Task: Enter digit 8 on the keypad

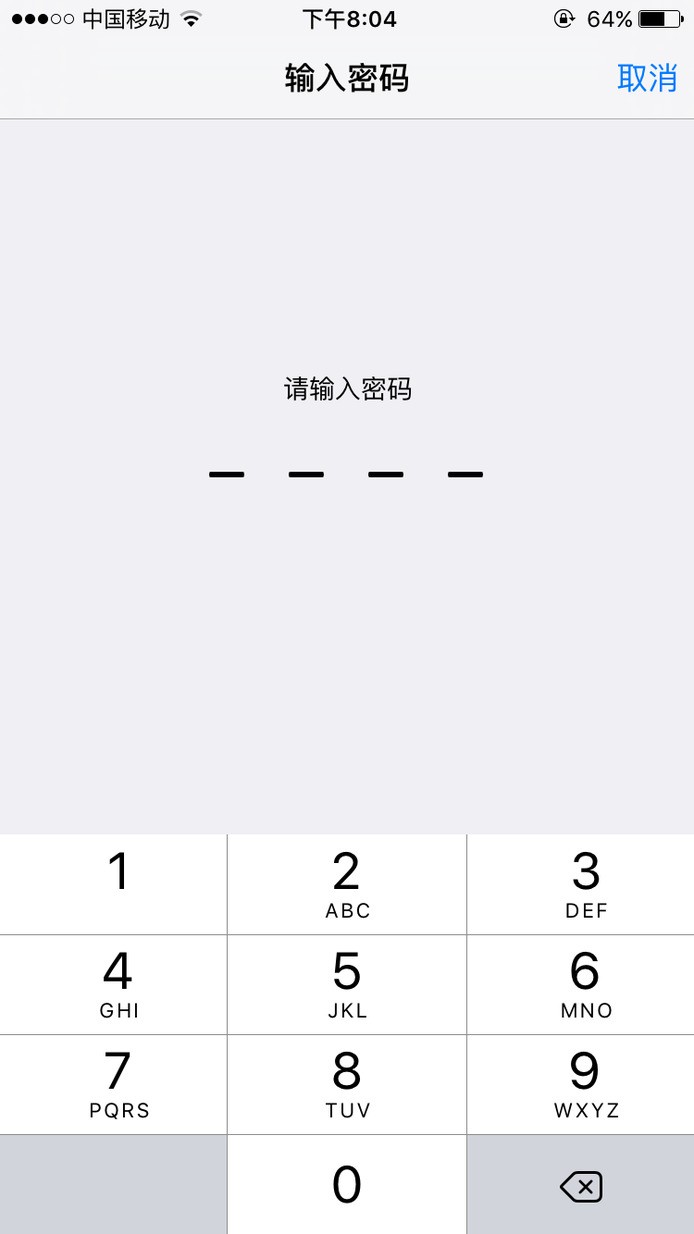Action: click(347, 1084)
